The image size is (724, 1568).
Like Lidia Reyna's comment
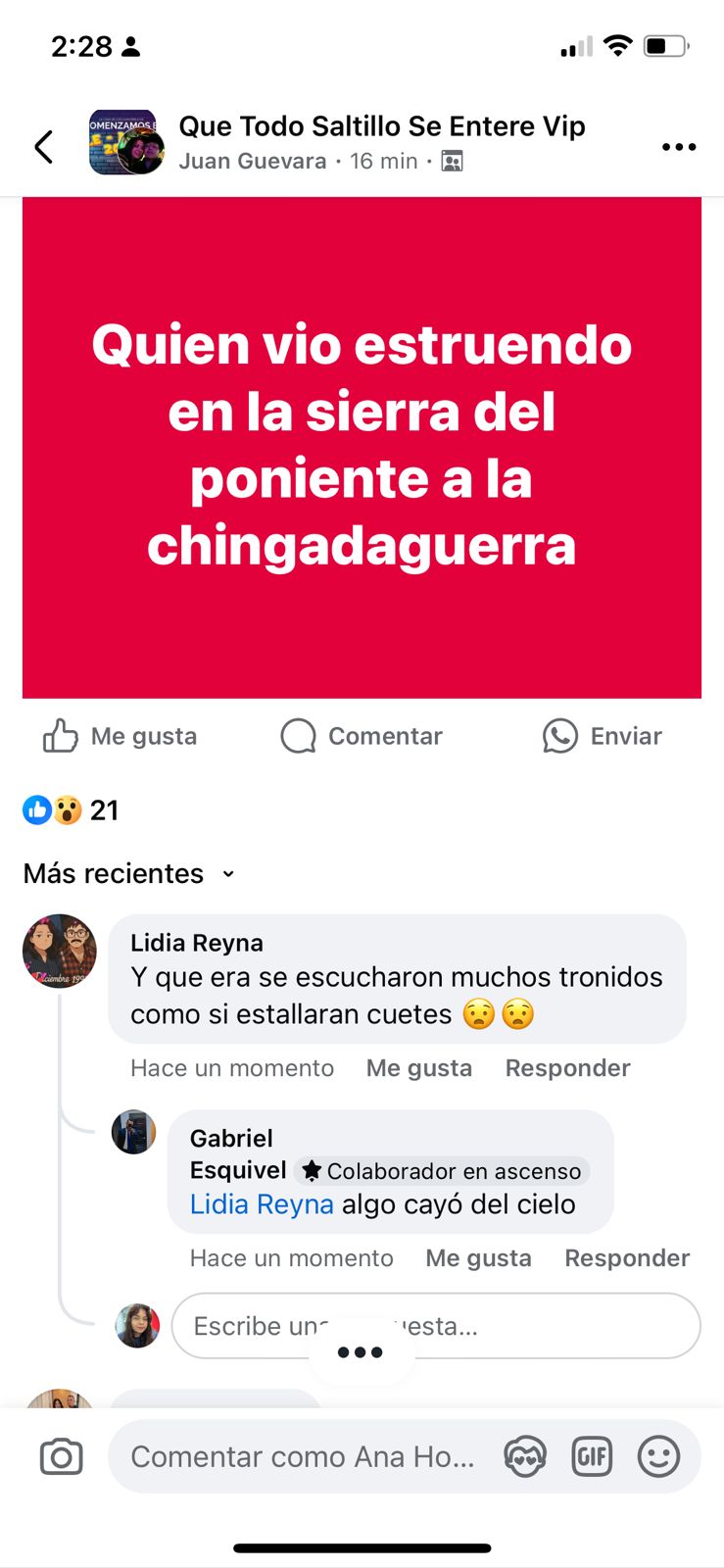pyautogui.click(x=418, y=1068)
